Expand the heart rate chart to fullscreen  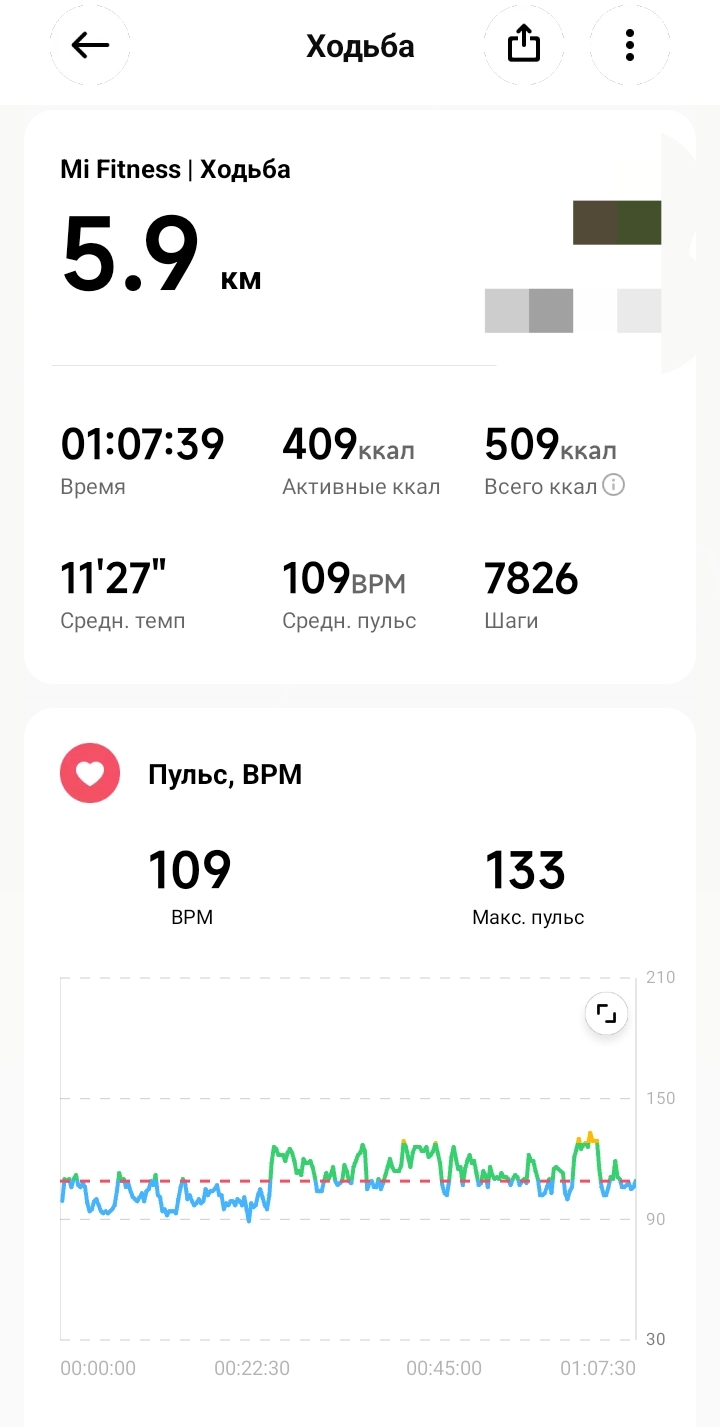(606, 1014)
